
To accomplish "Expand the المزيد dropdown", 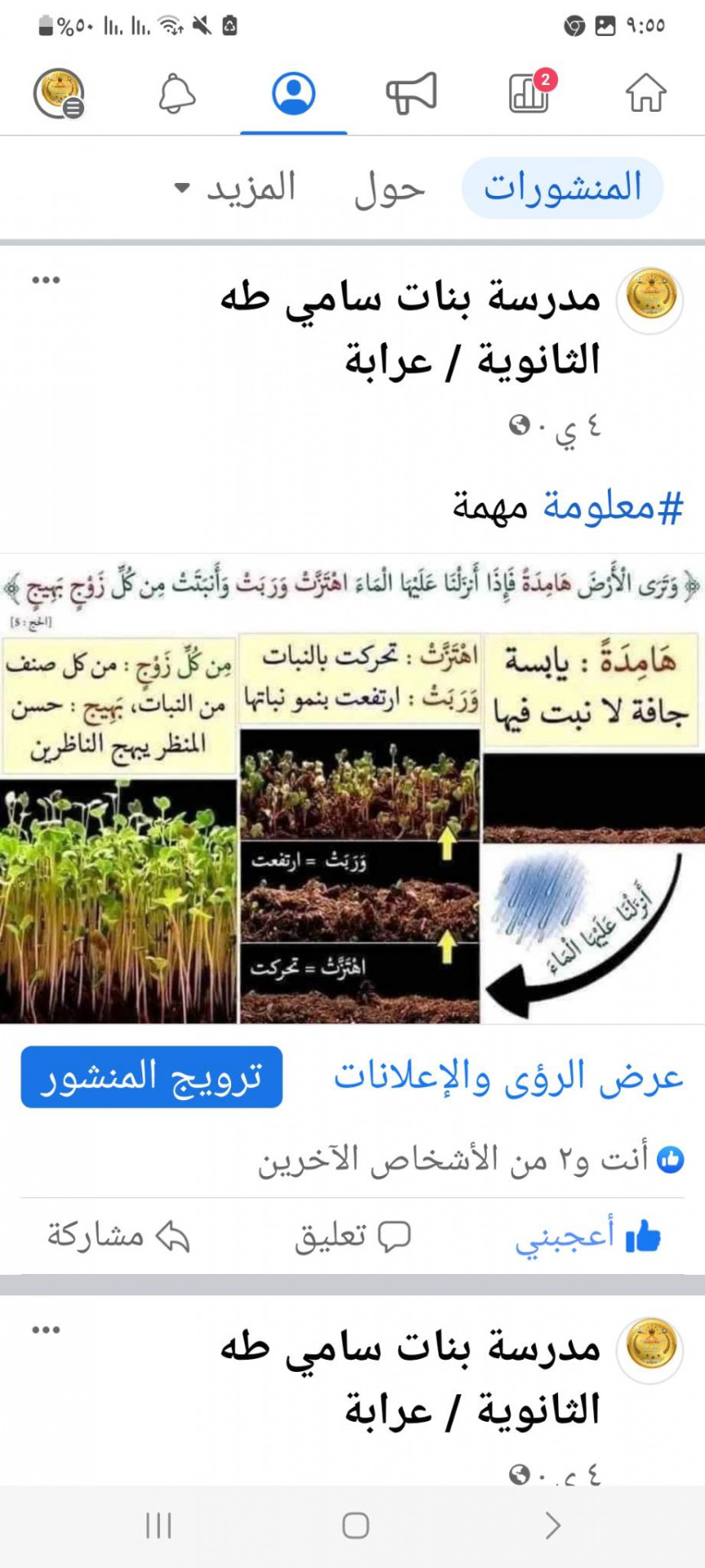I will (x=235, y=189).
